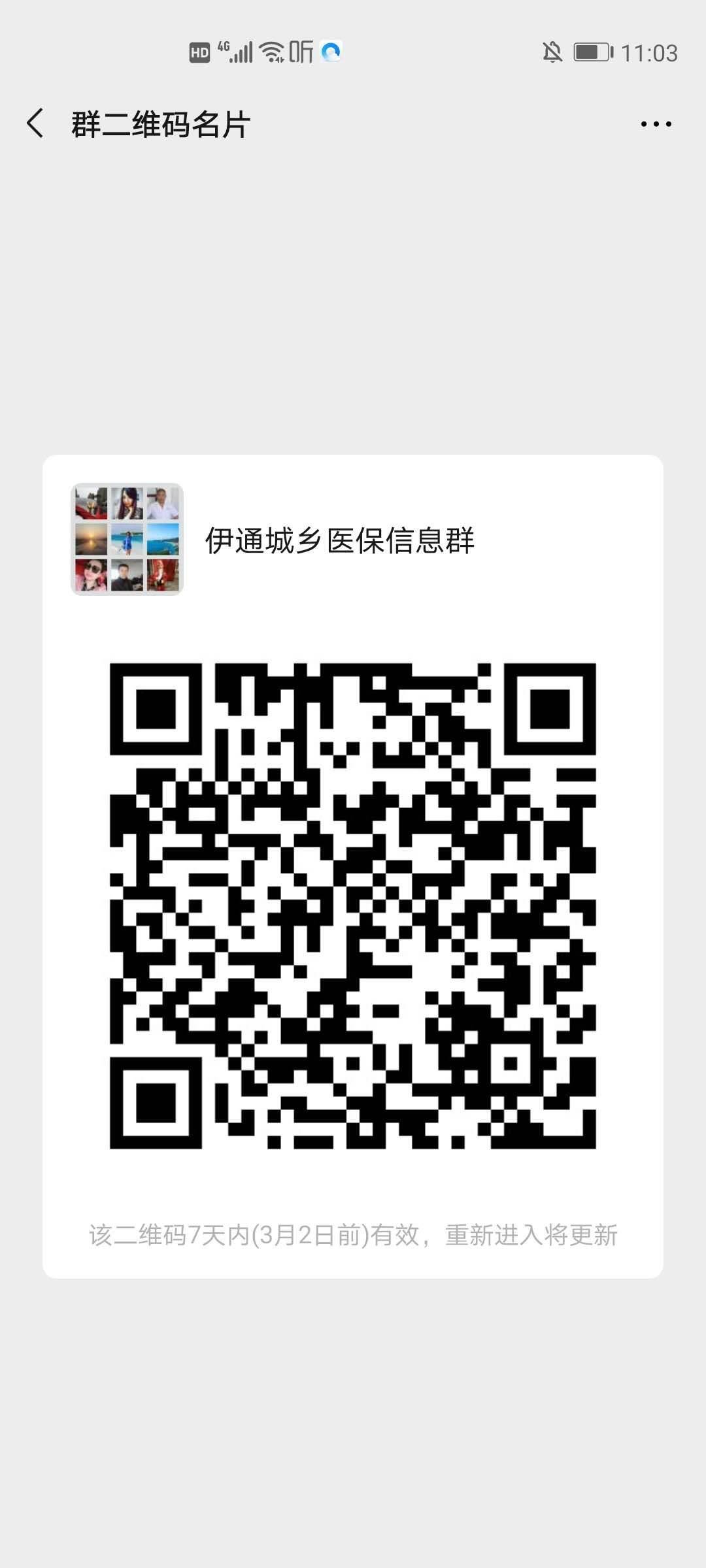
Task: Open the three-dot overflow menu
Action: click(656, 124)
